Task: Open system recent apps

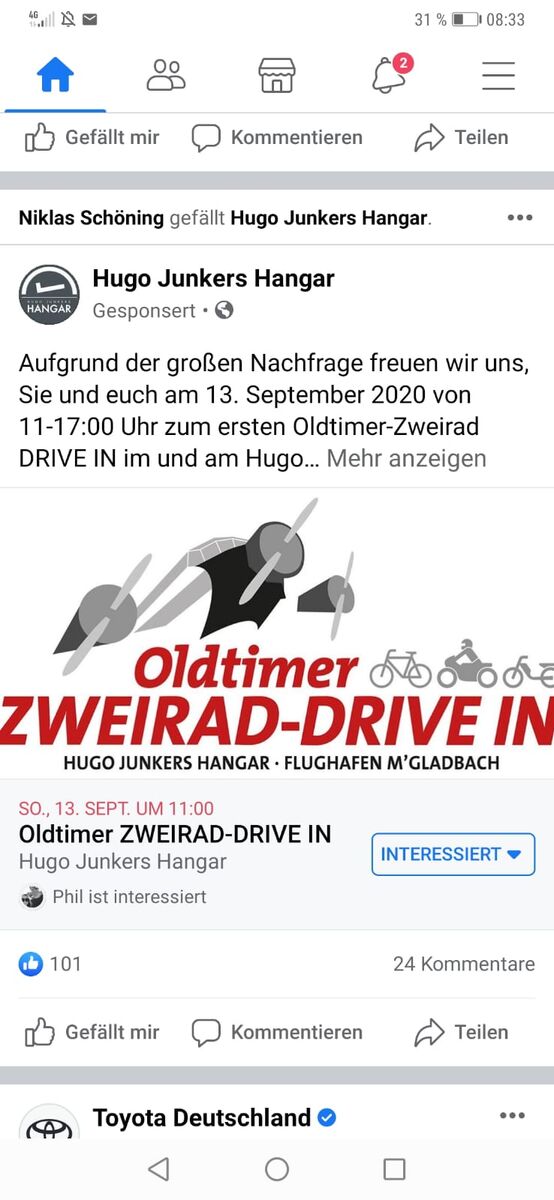Action: 395,1169
